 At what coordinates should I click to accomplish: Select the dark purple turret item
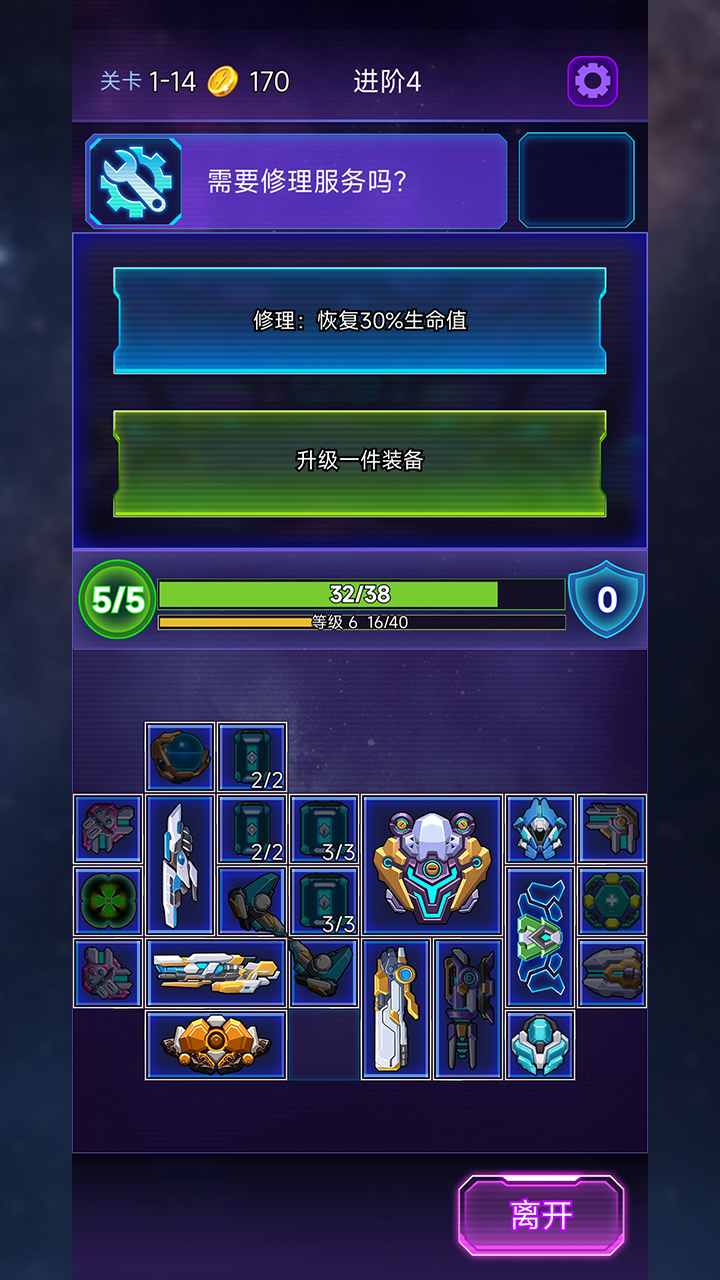[x=468, y=1009]
